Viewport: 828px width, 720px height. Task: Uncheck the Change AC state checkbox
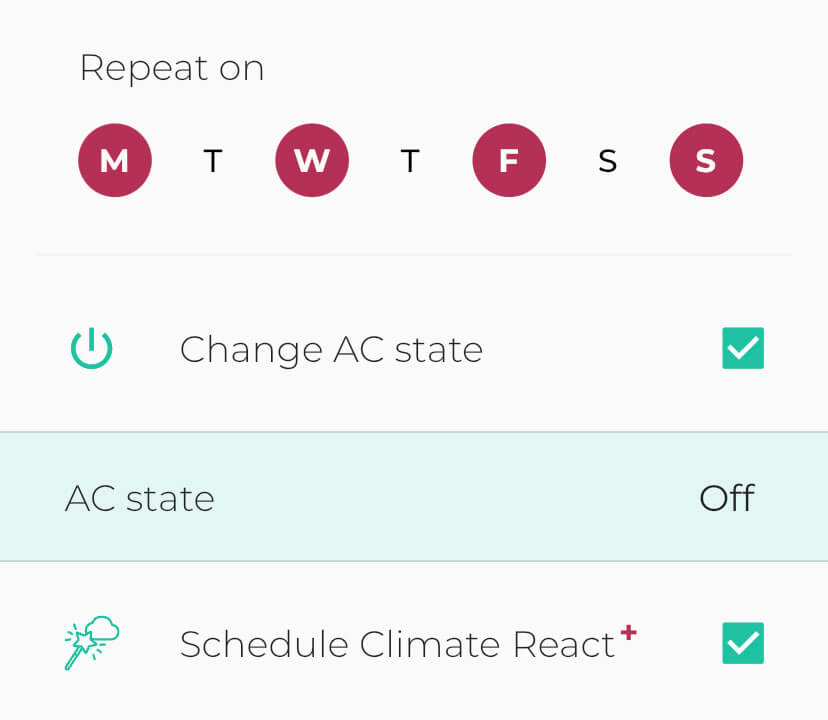tap(743, 348)
